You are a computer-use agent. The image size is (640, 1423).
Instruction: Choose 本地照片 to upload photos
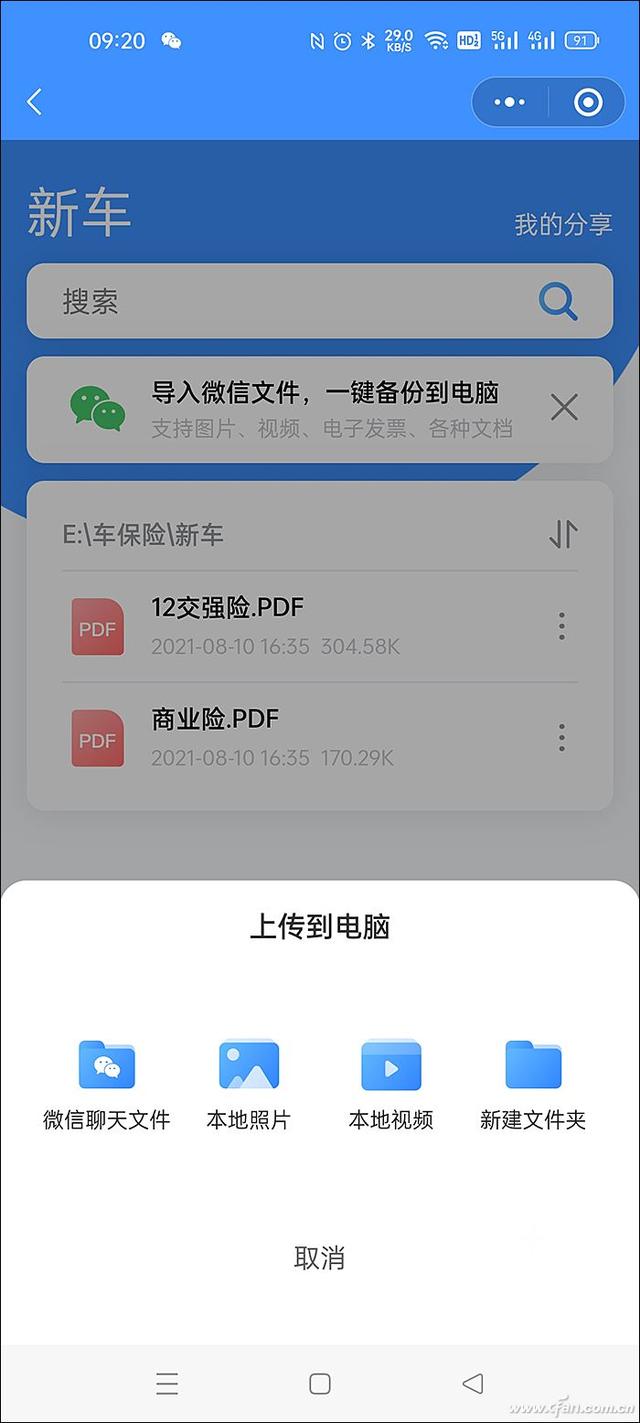point(248,1084)
